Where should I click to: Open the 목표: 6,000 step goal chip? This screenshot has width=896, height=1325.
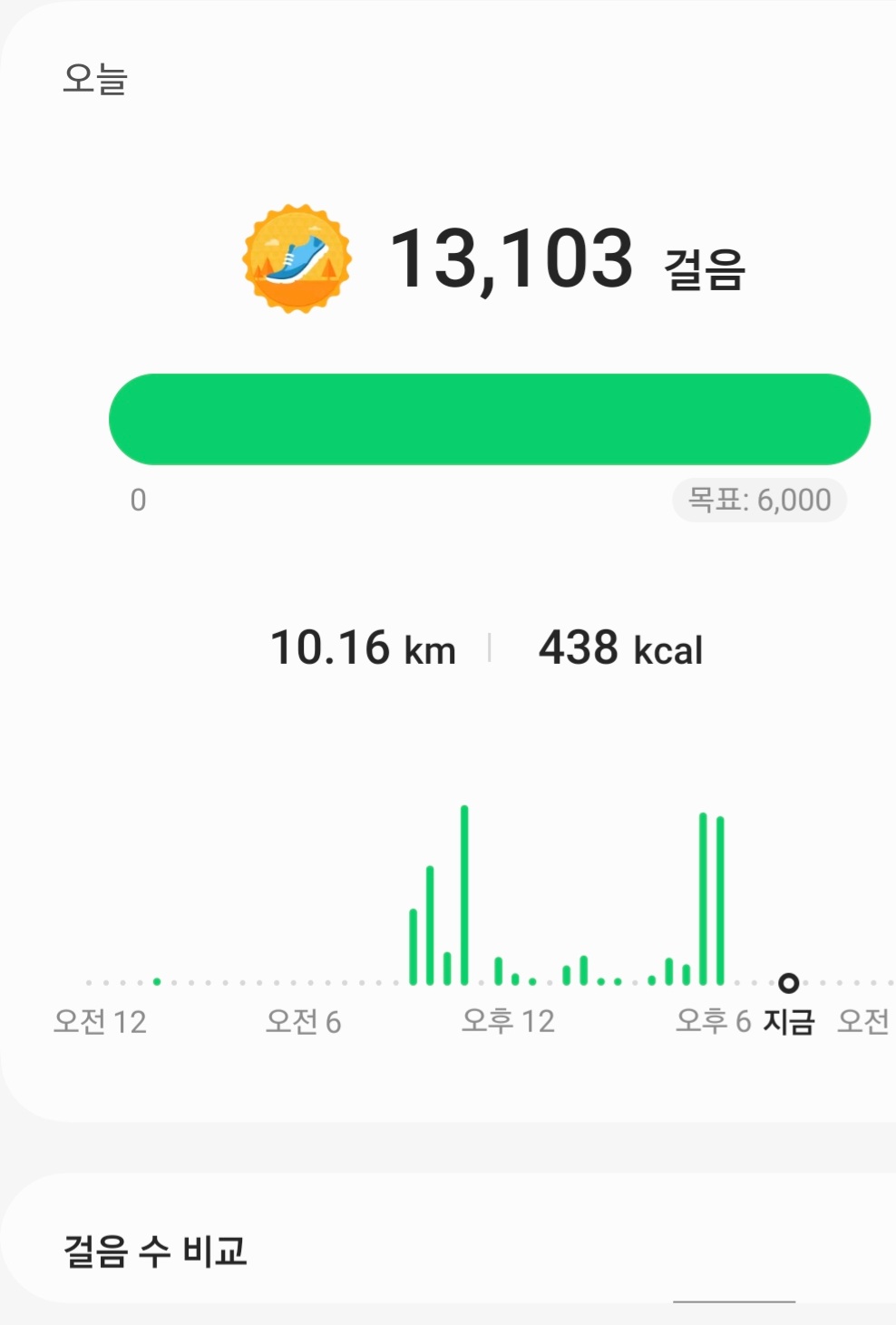point(759,500)
